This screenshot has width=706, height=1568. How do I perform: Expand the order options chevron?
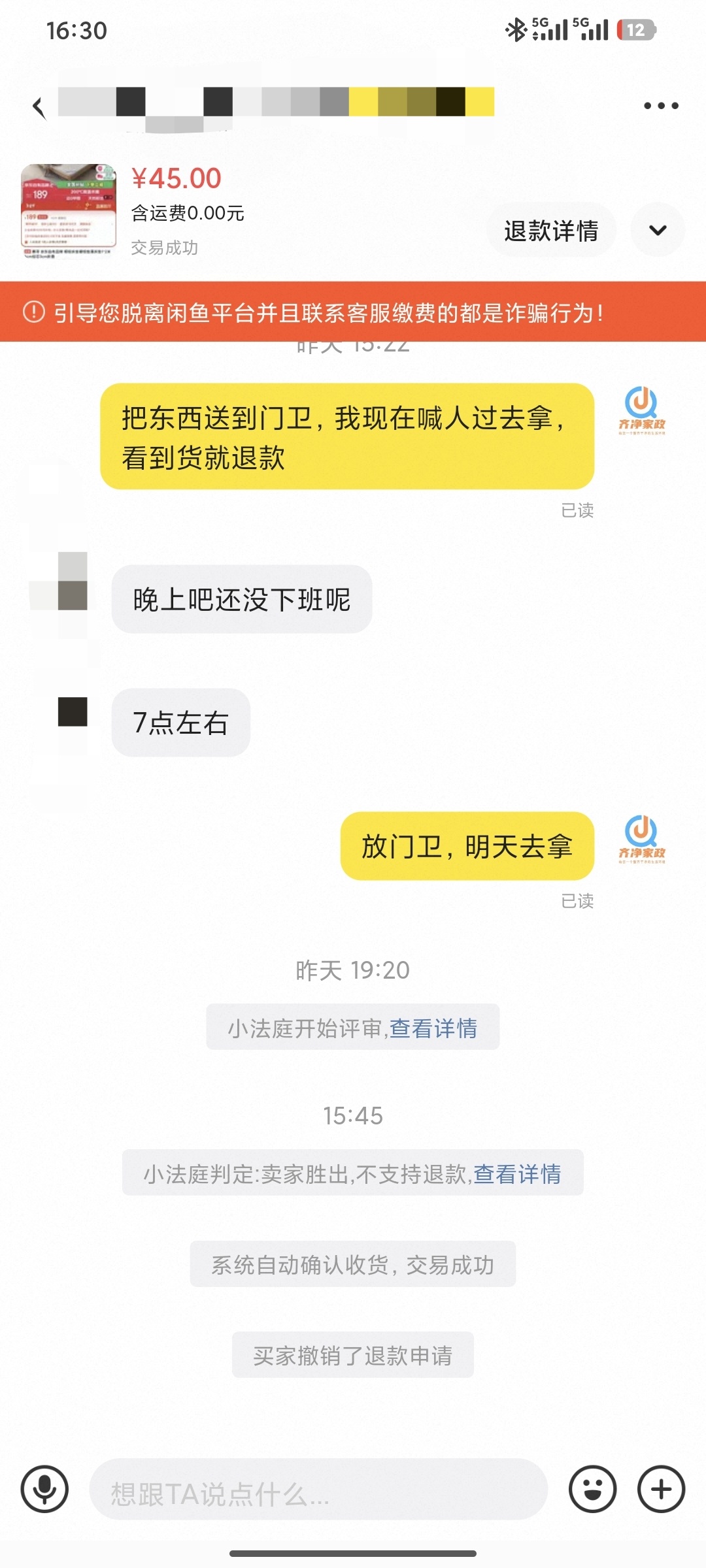pos(658,230)
